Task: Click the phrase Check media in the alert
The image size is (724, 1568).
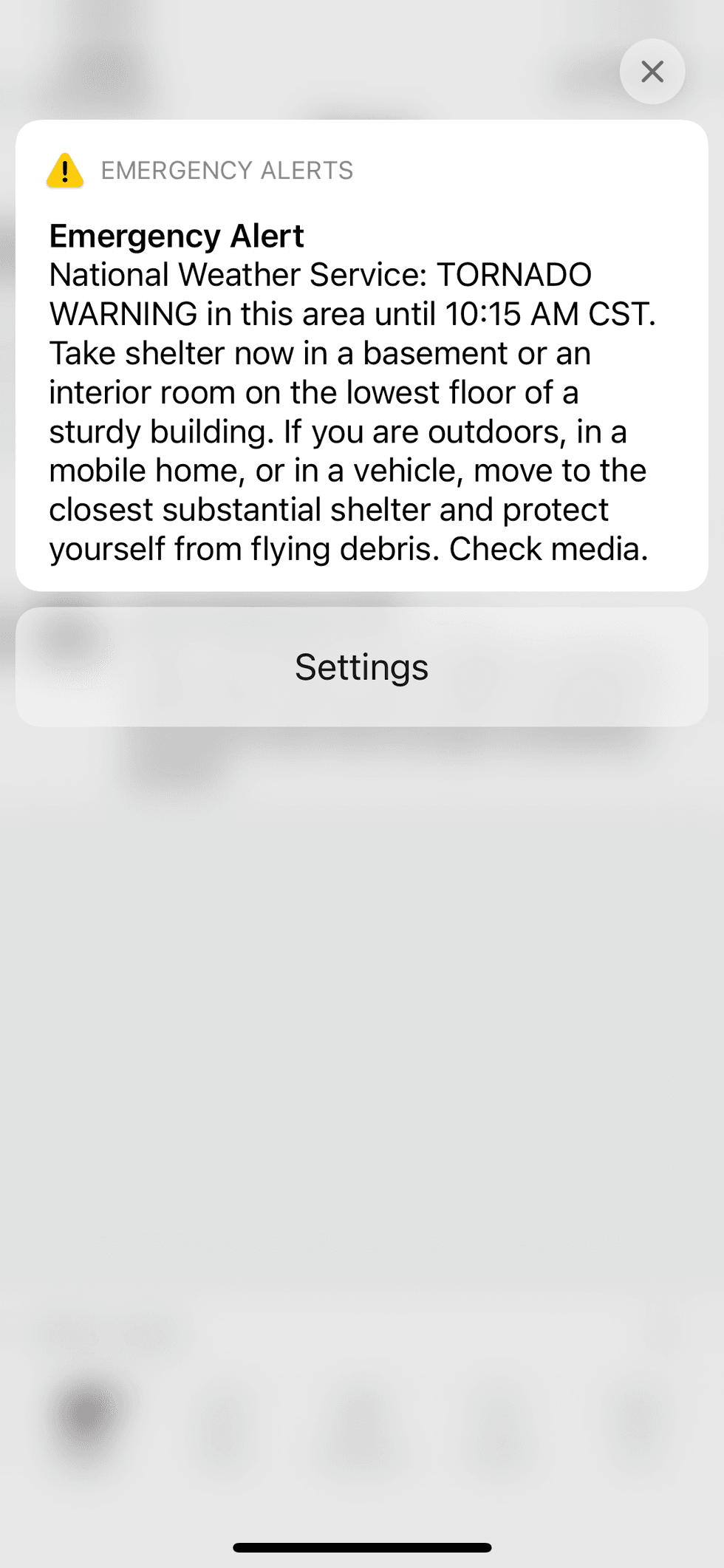Action: coord(549,548)
